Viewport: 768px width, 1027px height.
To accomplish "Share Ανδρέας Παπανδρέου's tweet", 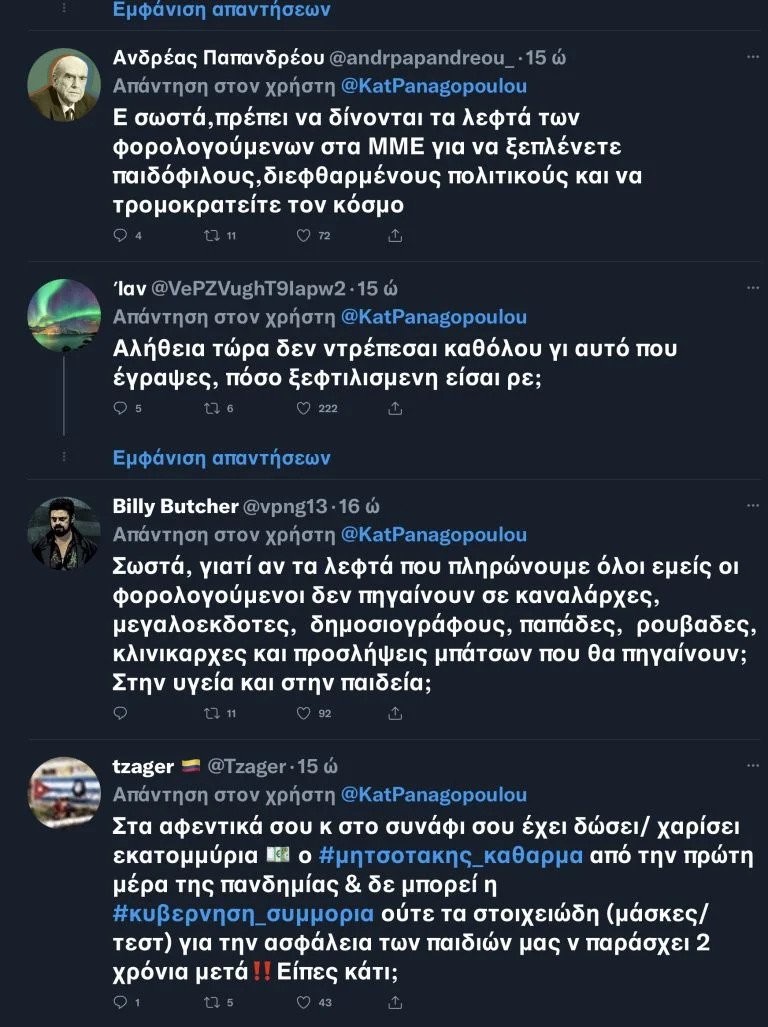I will tap(395, 236).
